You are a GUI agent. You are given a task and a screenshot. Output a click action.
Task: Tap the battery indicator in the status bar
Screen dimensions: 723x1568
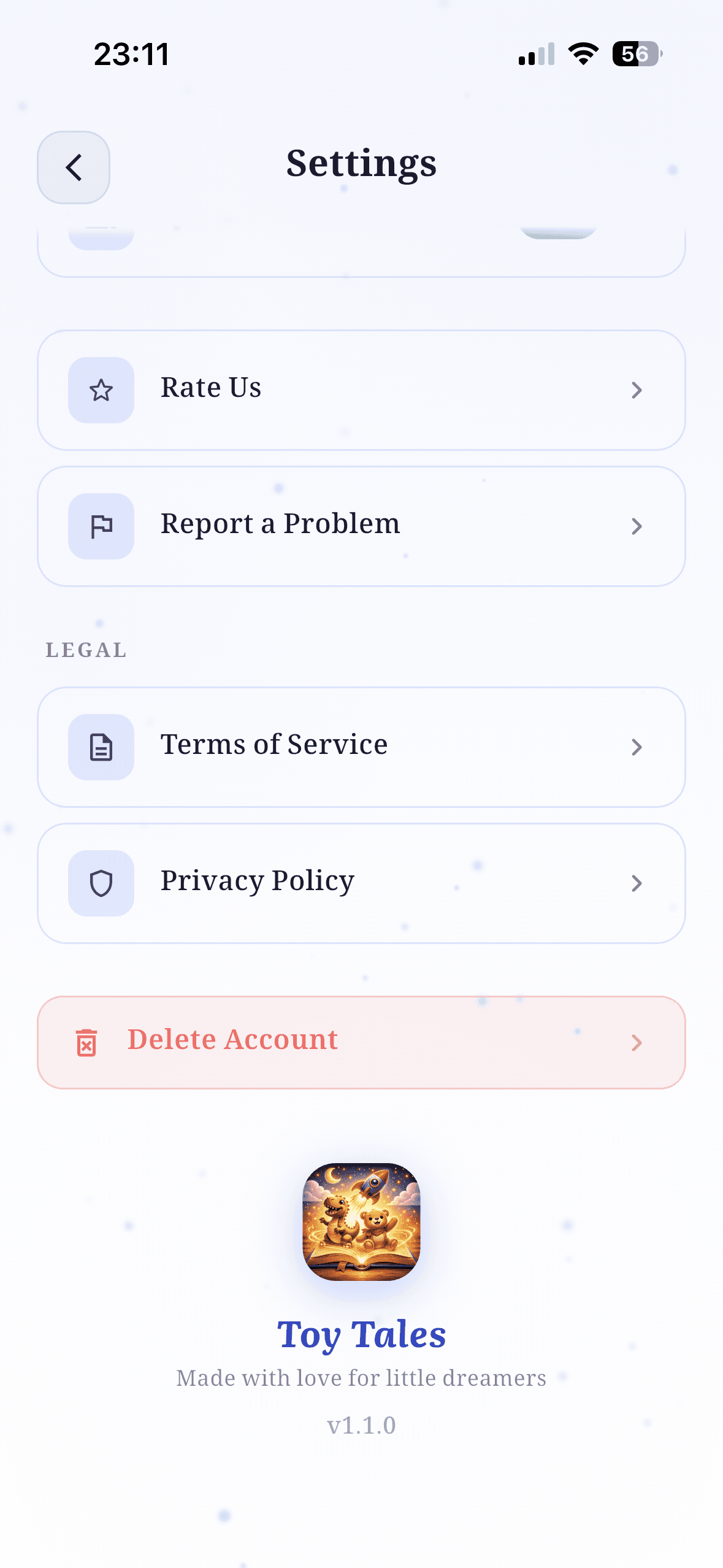click(x=635, y=54)
